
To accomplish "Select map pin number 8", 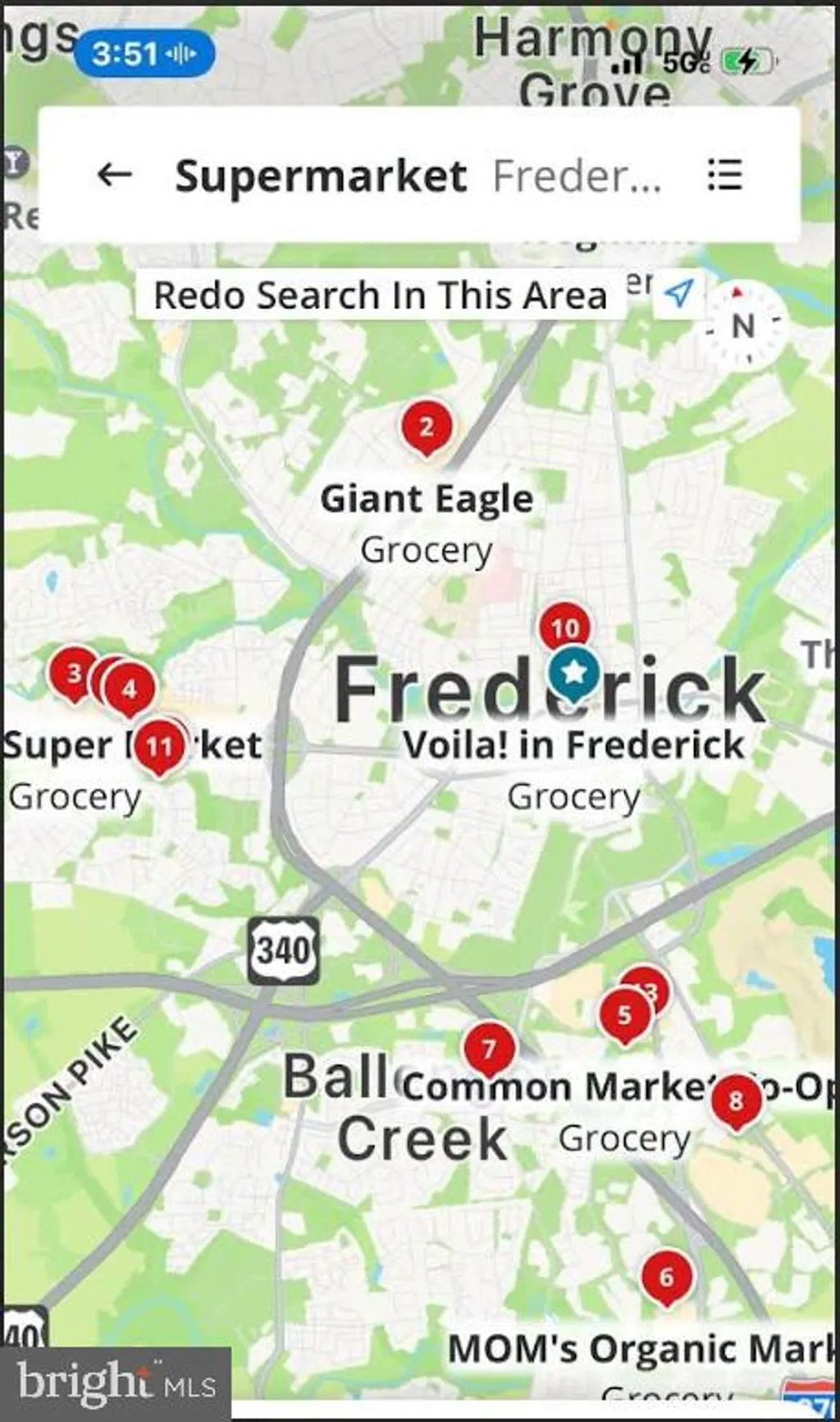I will point(736,1100).
